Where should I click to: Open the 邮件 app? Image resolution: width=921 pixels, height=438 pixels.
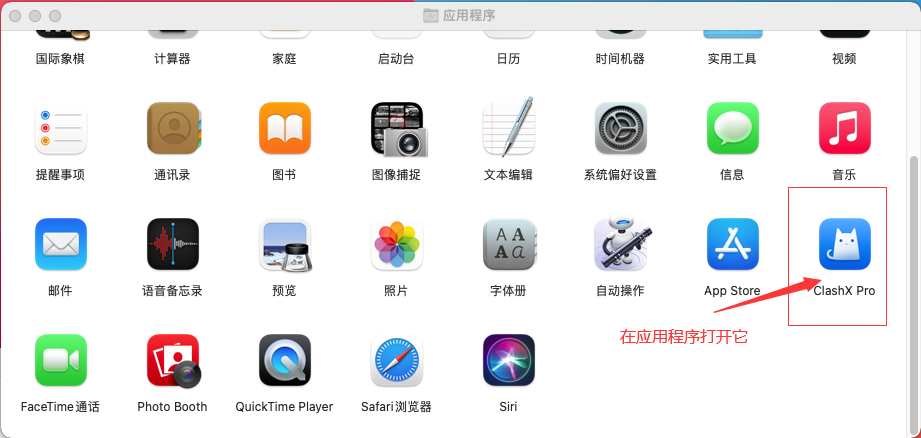click(x=60, y=245)
